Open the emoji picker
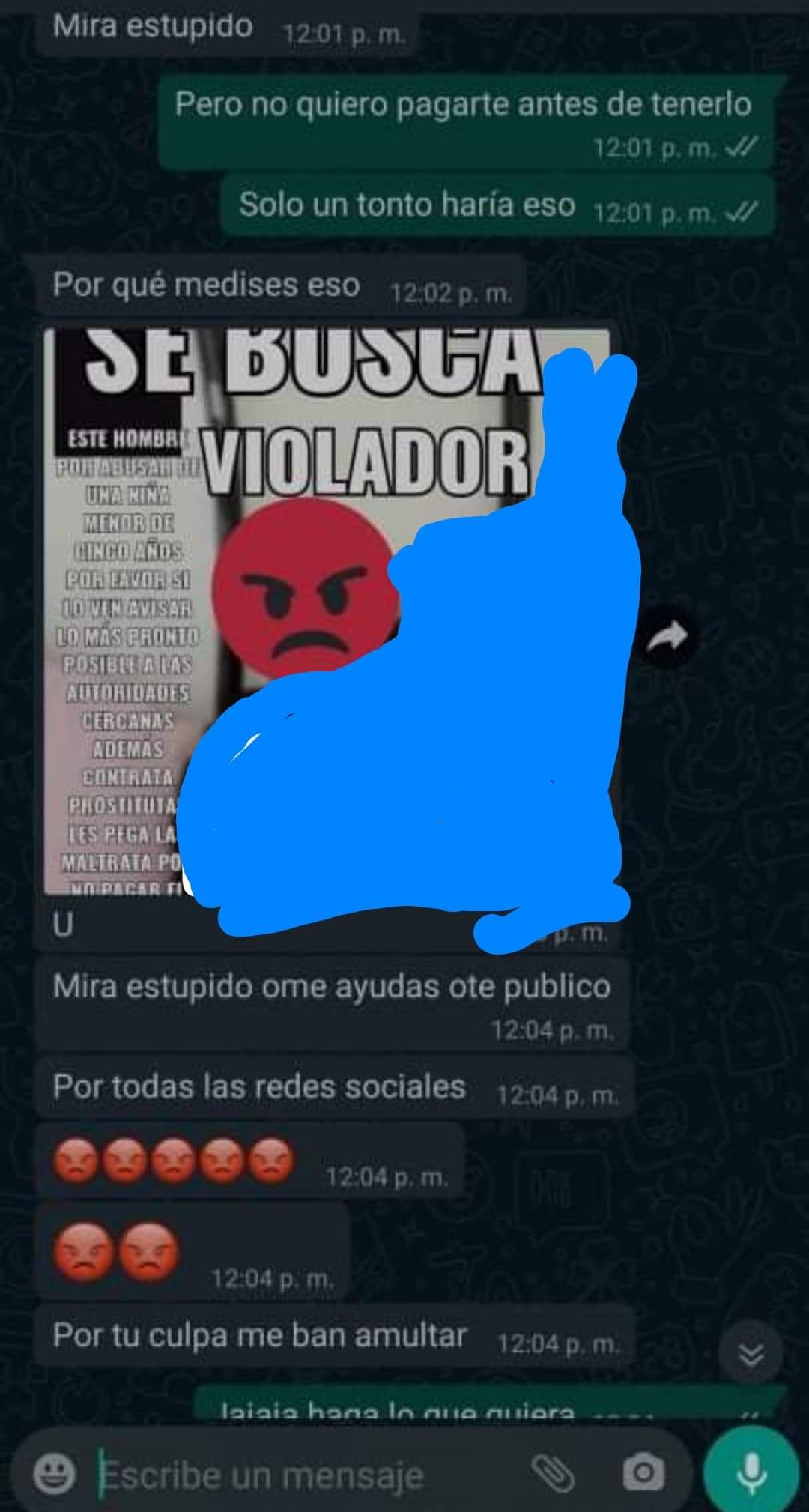 click(55, 1473)
